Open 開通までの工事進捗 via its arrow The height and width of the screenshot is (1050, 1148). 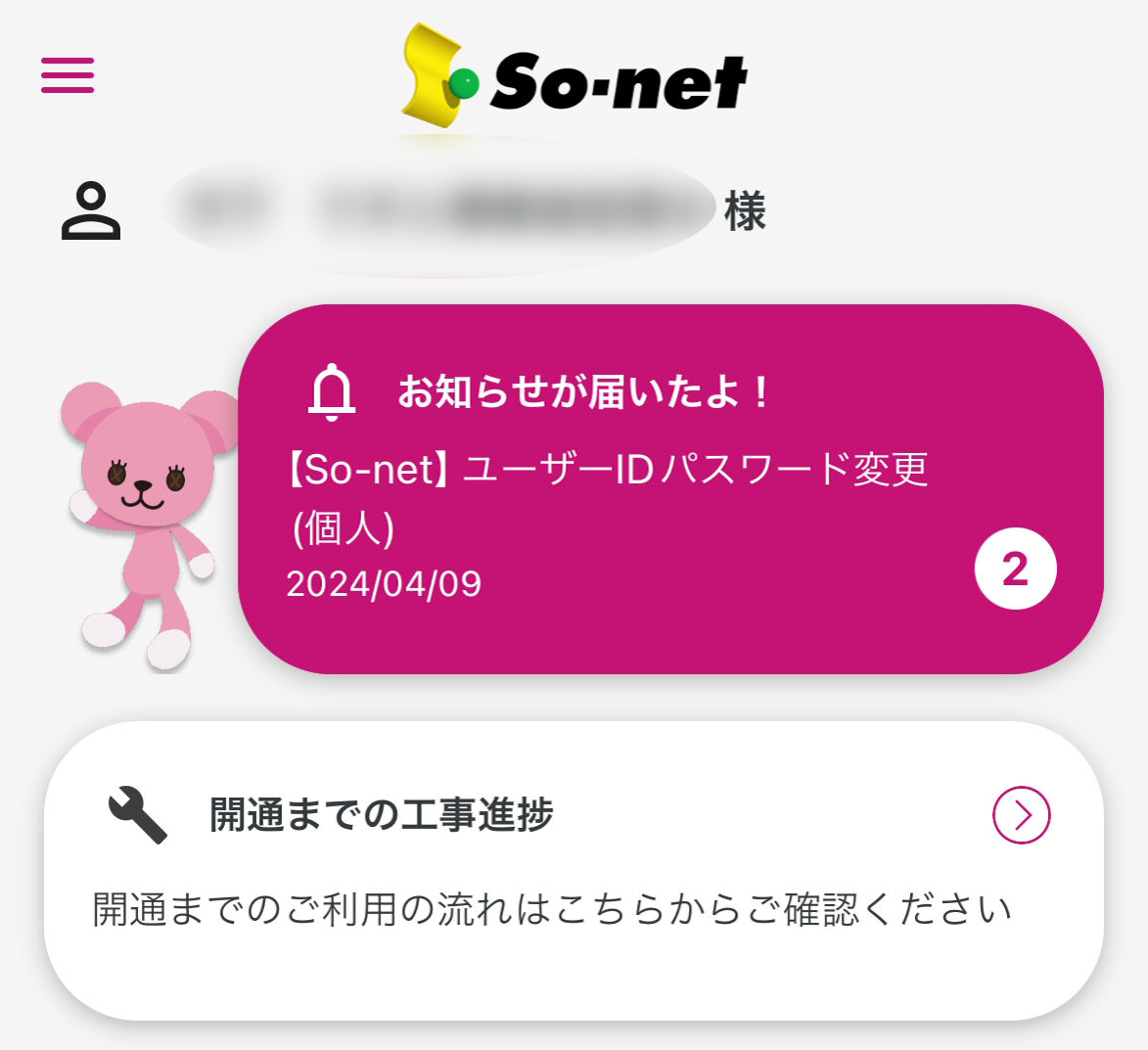point(1021,814)
